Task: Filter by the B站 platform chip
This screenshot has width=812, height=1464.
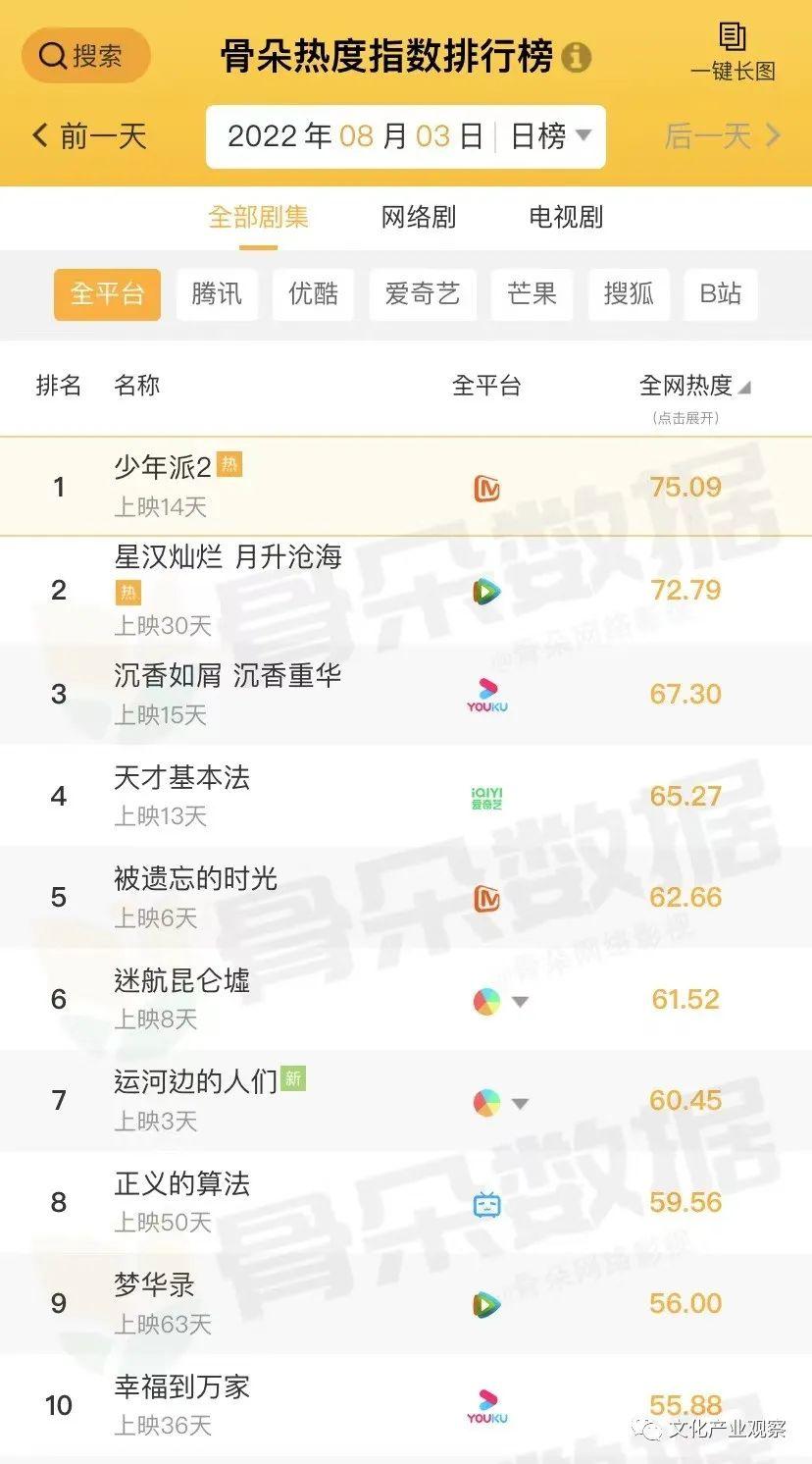Action: click(x=721, y=293)
